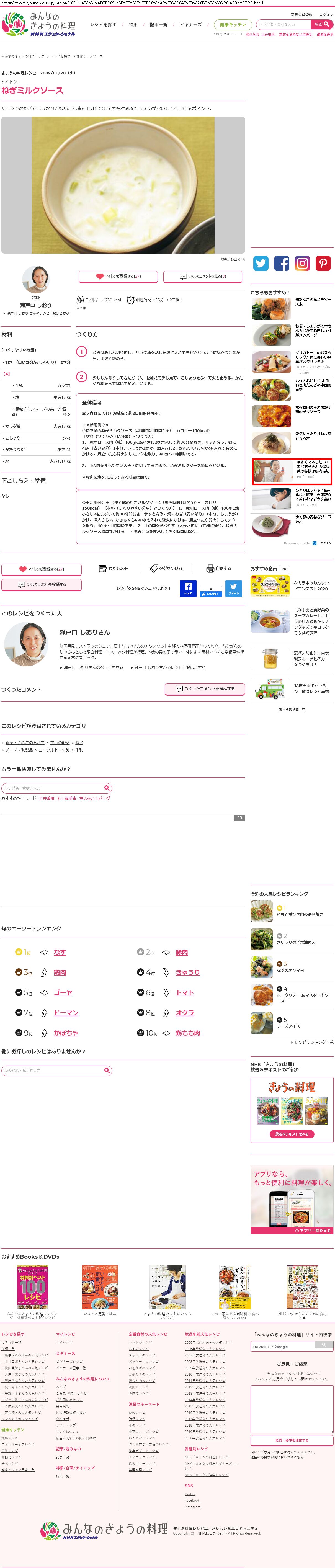335x1568 pixels.
Task: Open the 健康キッチン button
Action: (233, 24)
